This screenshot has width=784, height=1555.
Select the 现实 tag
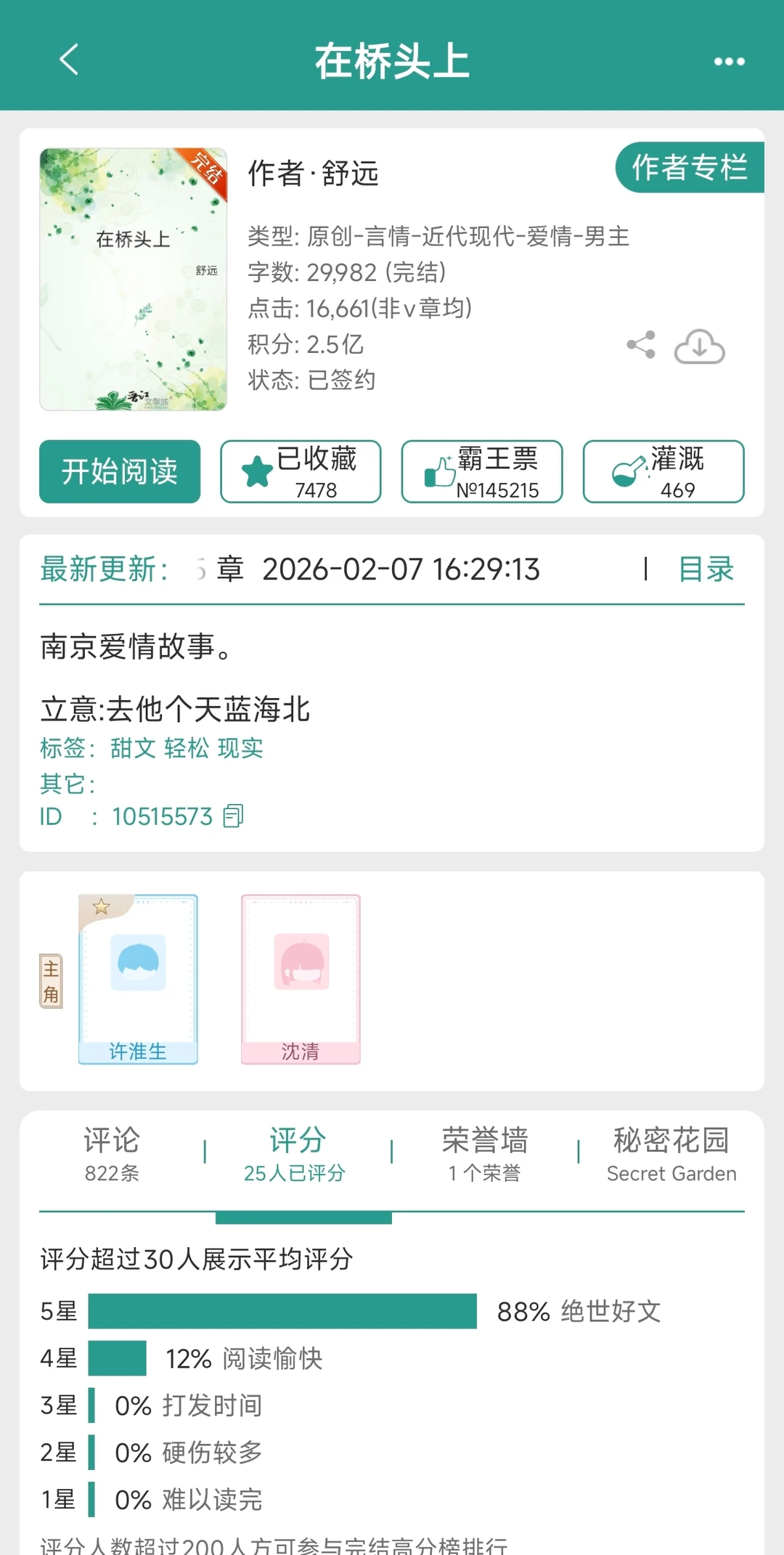[242, 748]
